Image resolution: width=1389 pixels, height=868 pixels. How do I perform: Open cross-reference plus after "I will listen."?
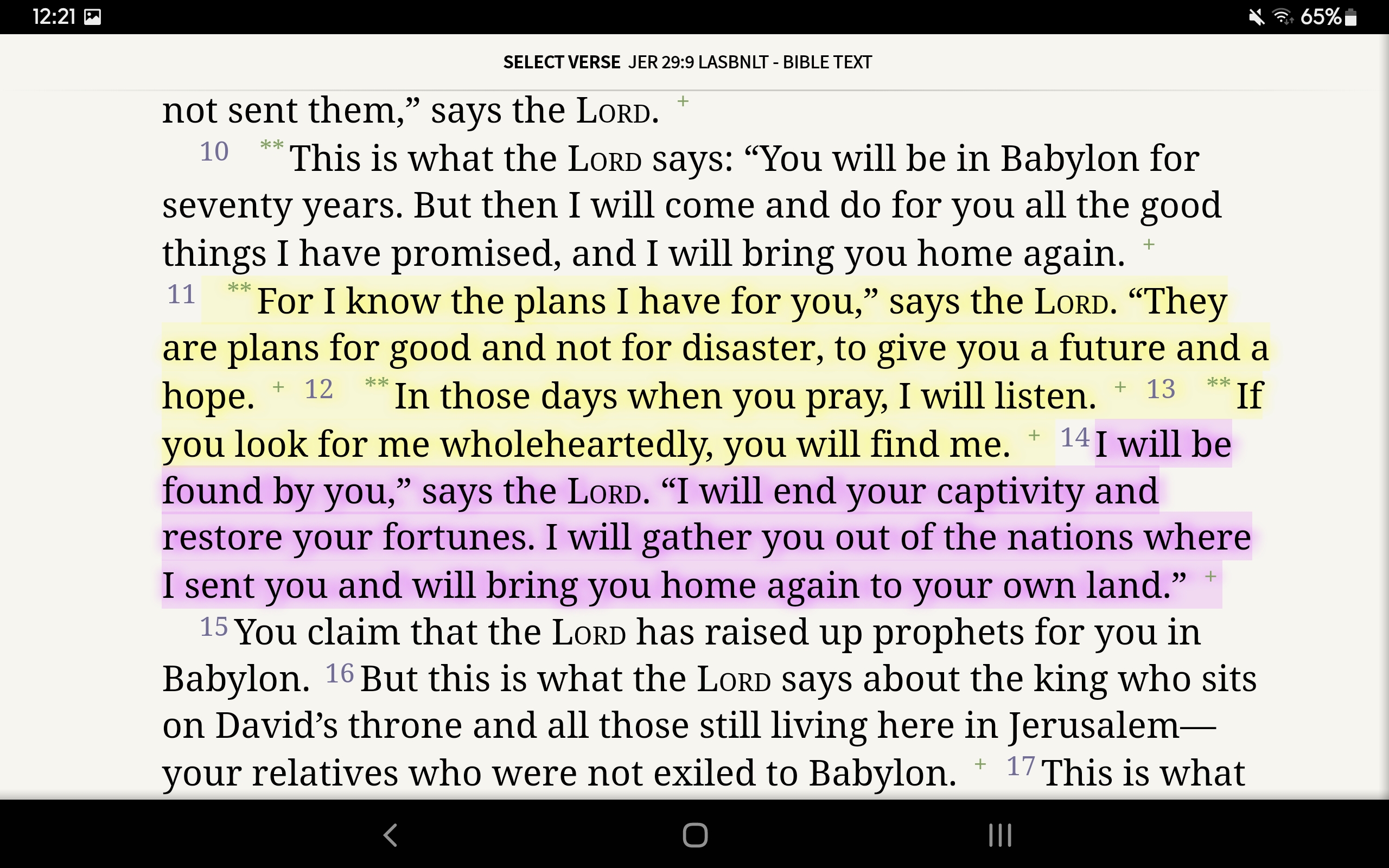pyautogui.click(x=1120, y=387)
